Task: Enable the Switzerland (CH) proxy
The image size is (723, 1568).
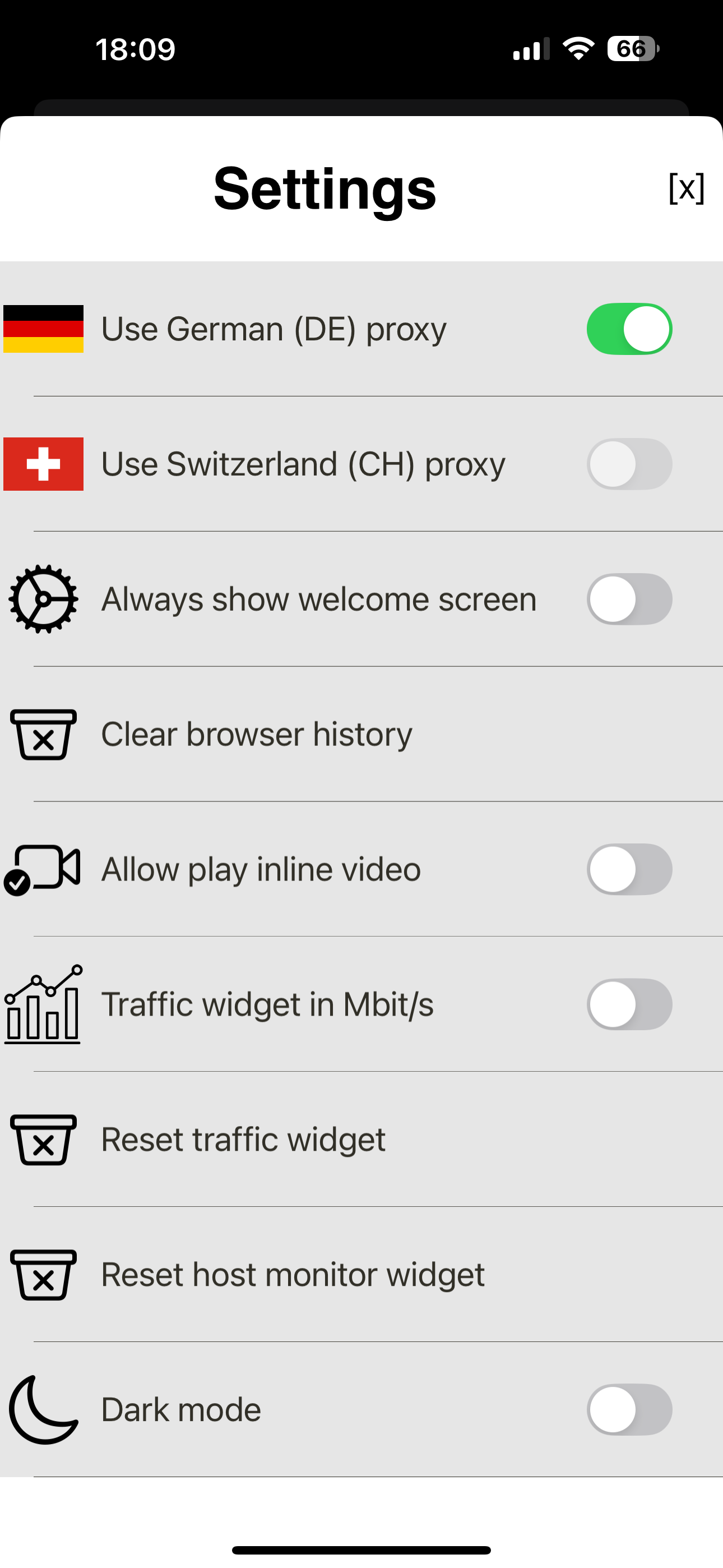Action: point(629,464)
